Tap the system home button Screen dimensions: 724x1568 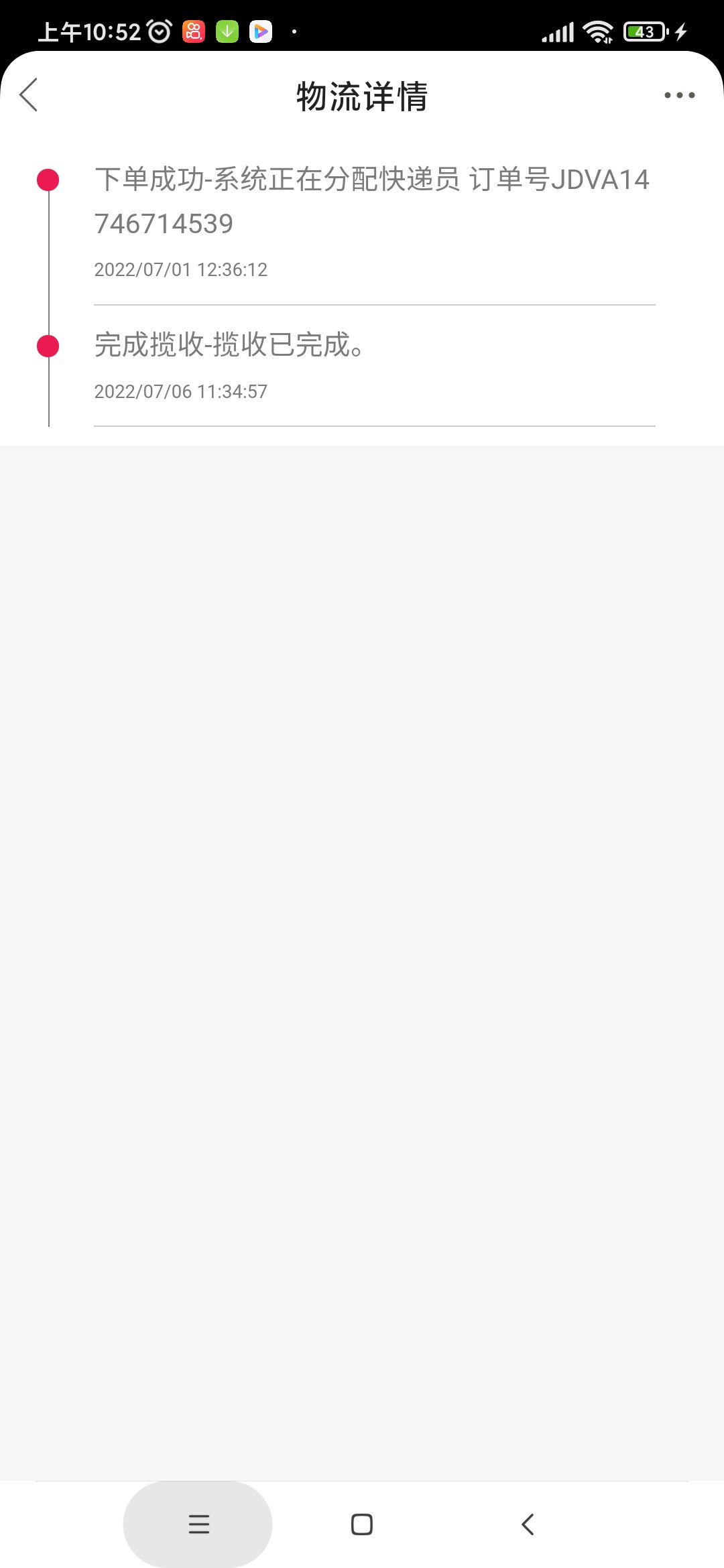[x=362, y=1524]
